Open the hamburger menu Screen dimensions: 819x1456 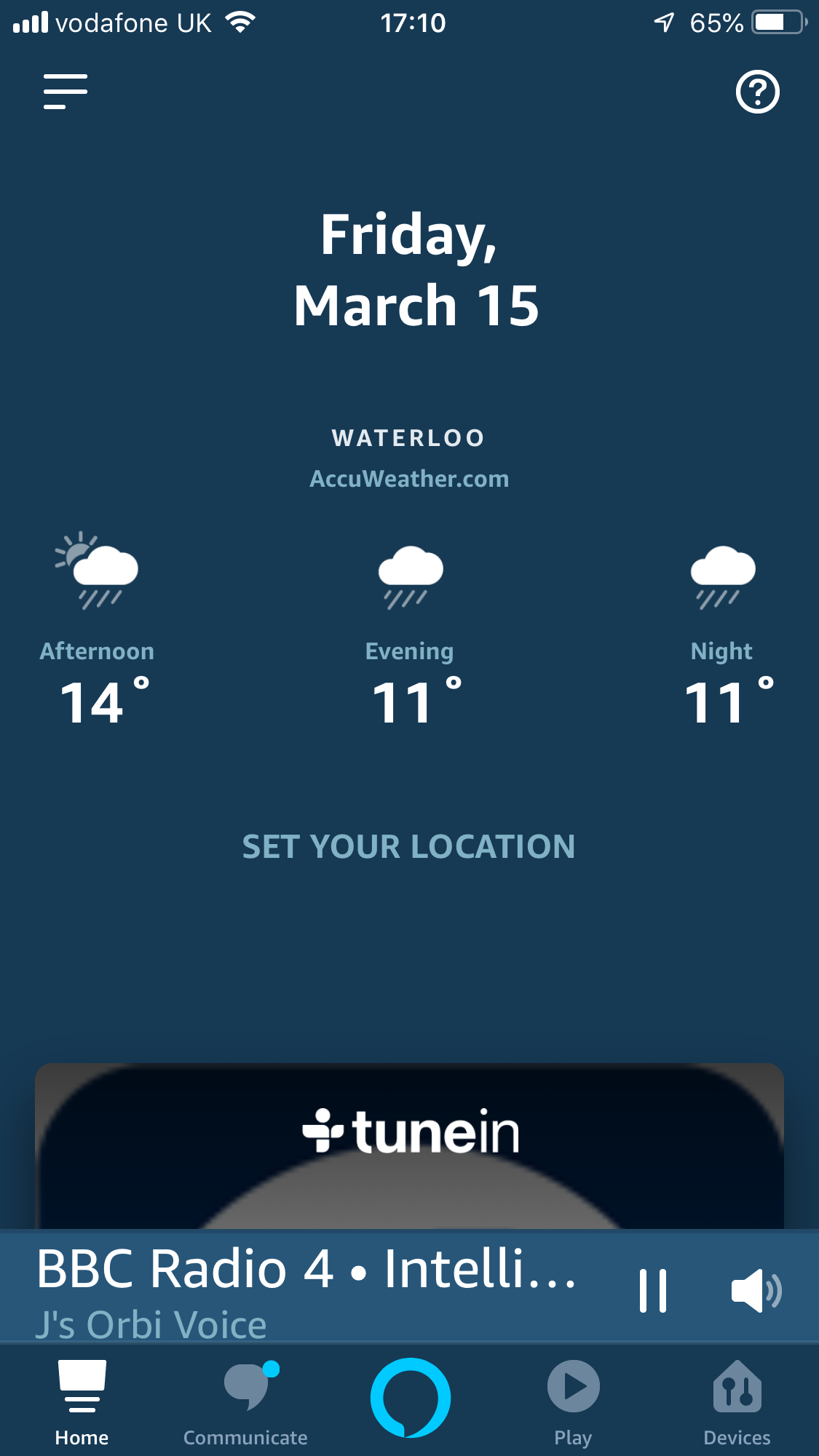point(66,92)
